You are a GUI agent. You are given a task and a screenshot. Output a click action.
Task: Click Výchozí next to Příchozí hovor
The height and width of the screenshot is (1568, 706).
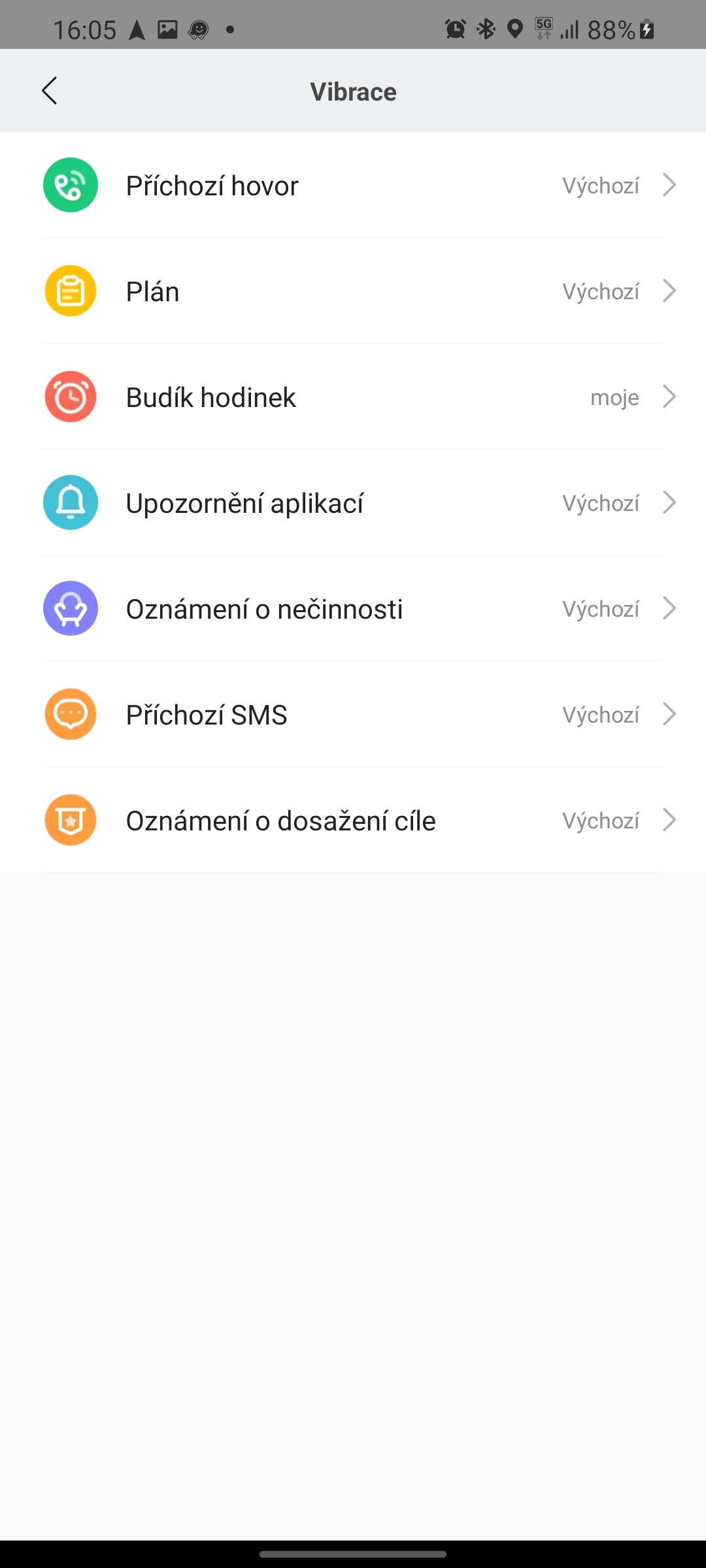[600, 185]
